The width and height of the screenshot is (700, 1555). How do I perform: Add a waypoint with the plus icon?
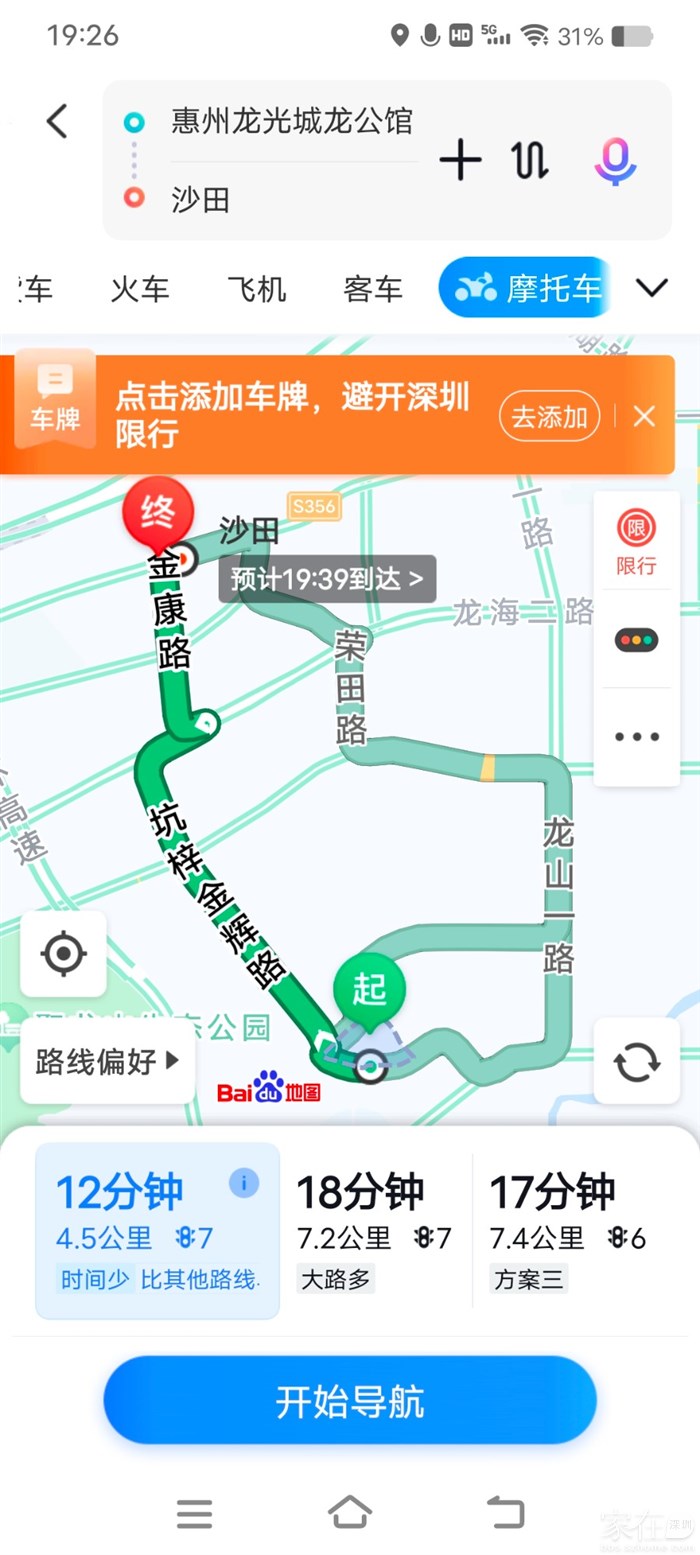tap(460, 160)
